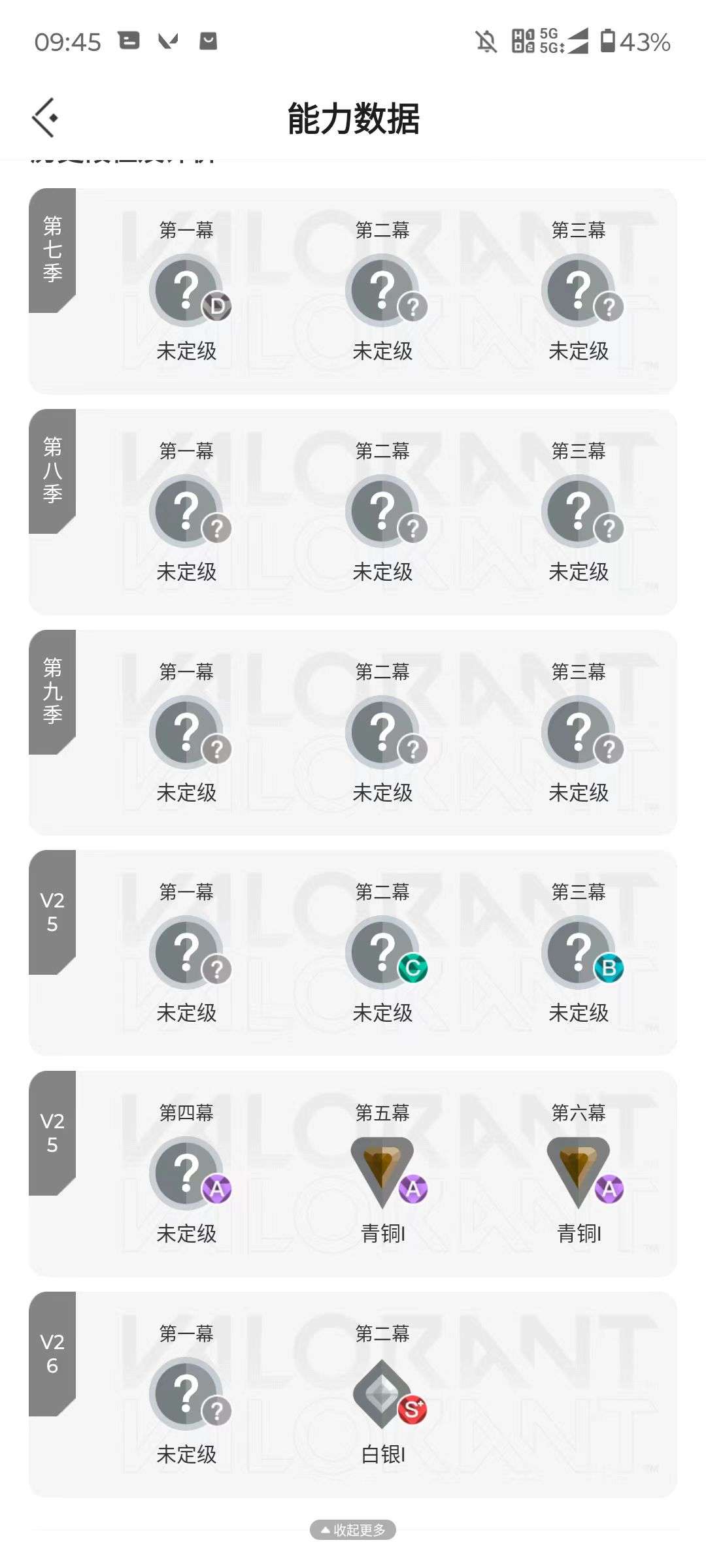Select the 第七季 season label
The width and height of the screenshot is (706, 1568).
[x=52, y=252]
